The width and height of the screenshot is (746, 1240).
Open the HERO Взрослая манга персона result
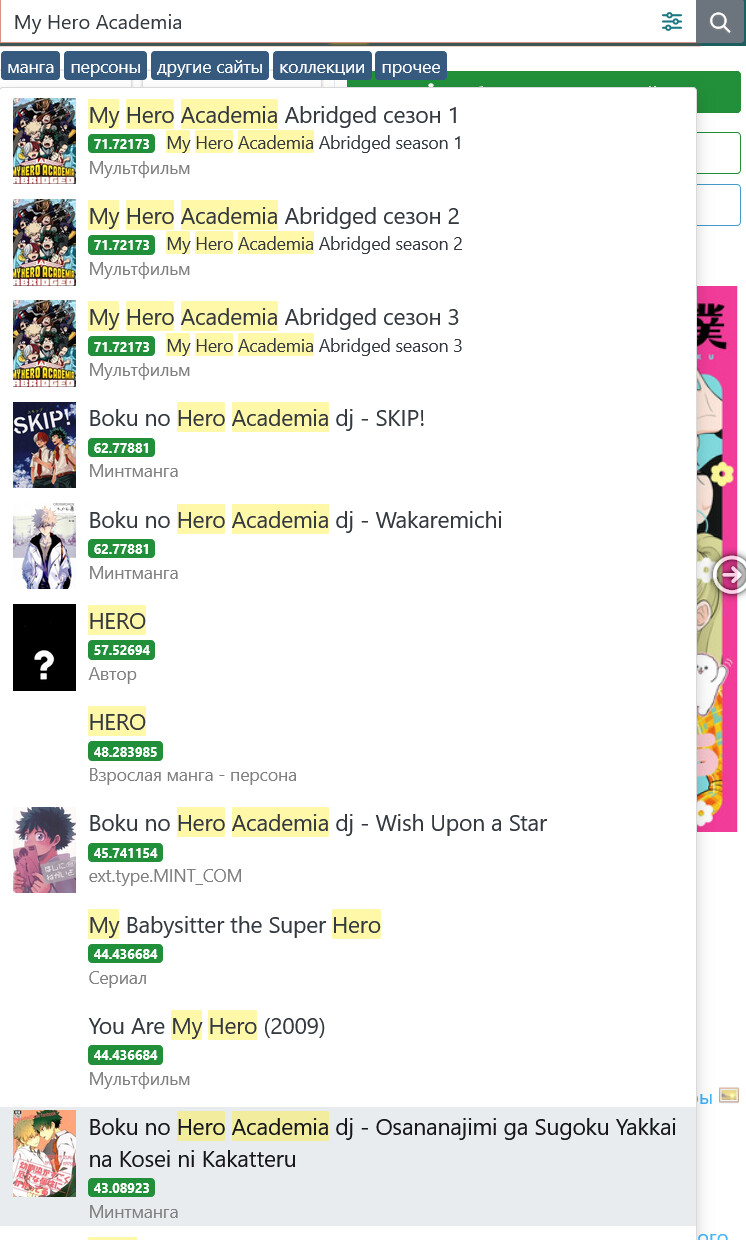pyautogui.click(x=117, y=722)
